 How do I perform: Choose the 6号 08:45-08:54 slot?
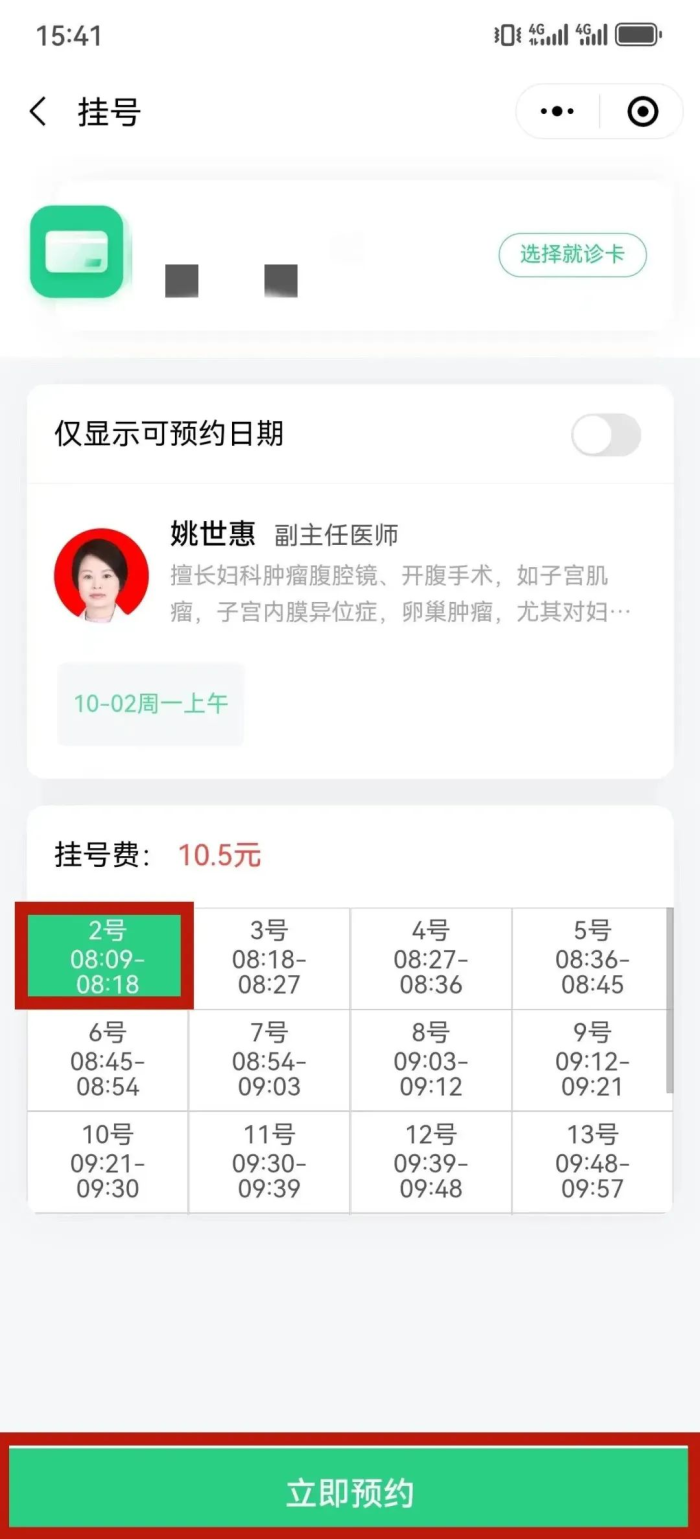(x=107, y=1060)
